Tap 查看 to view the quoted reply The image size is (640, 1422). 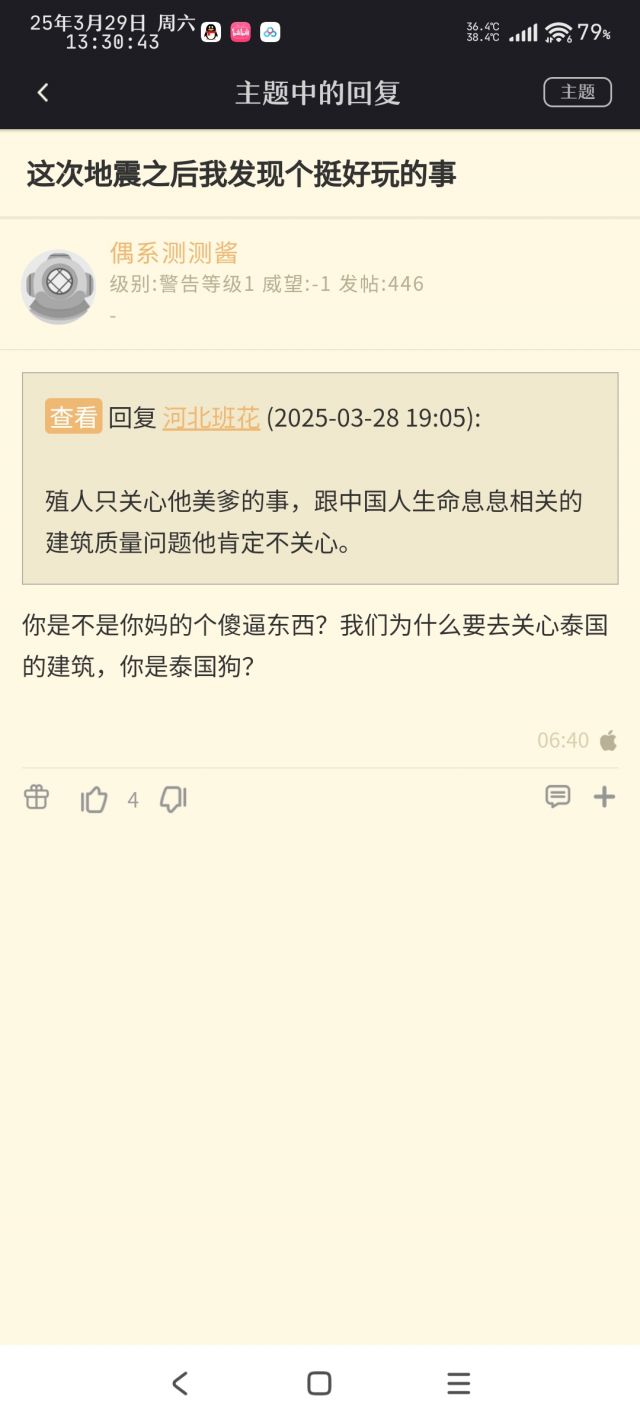(73, 417)
